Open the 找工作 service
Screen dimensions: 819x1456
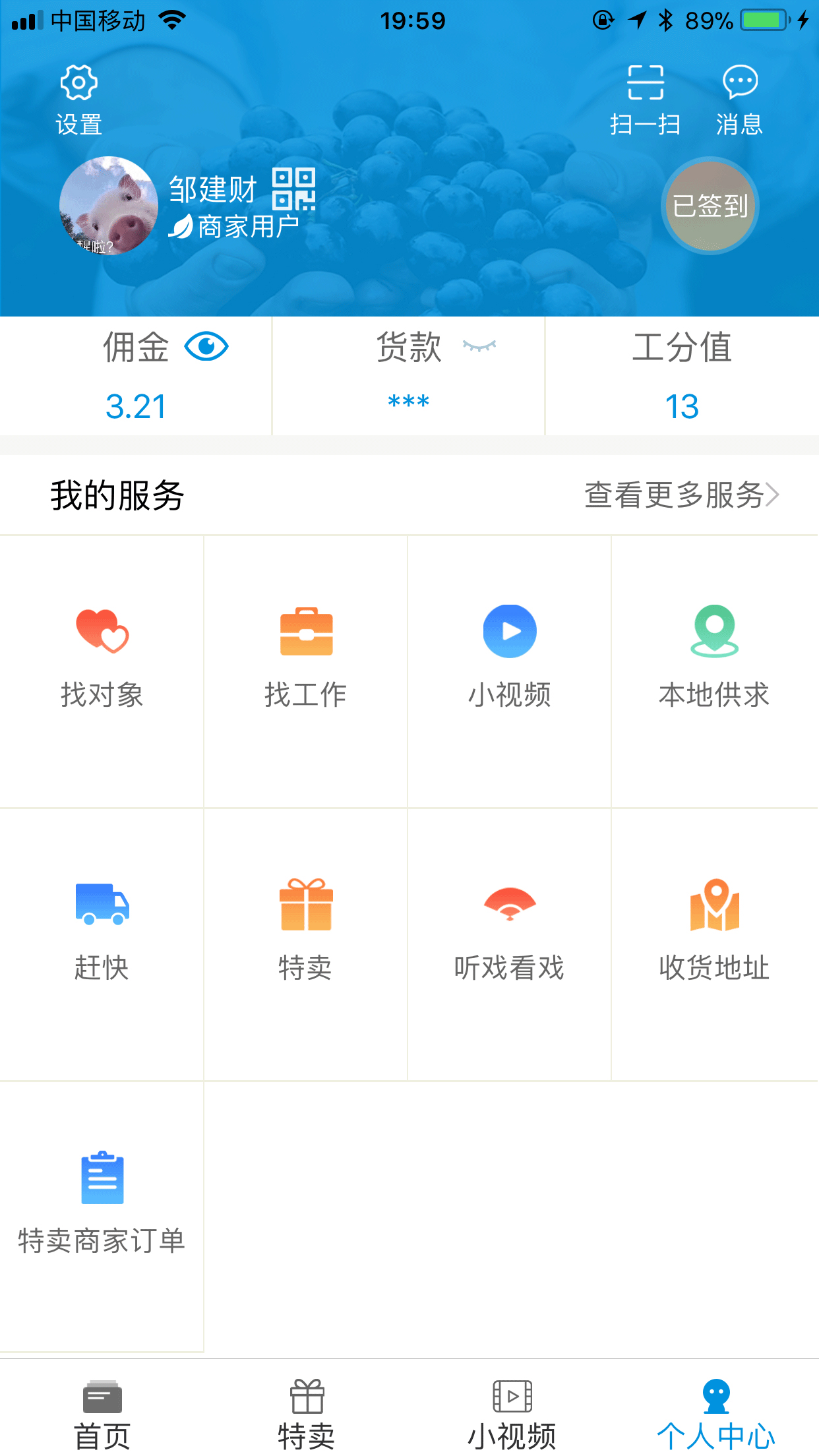[x=306, y=671]
